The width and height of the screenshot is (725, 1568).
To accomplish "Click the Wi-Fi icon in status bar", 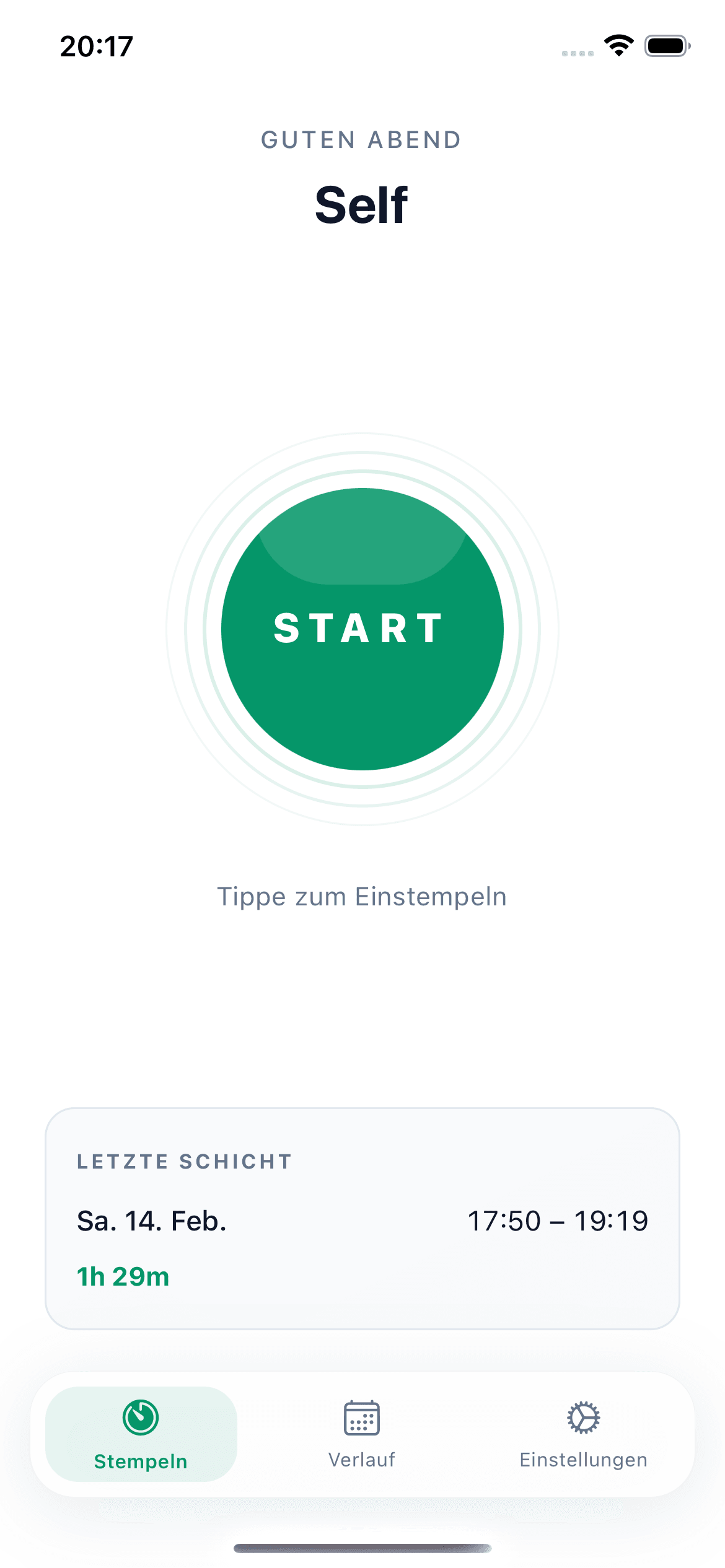I will point(617,45).
